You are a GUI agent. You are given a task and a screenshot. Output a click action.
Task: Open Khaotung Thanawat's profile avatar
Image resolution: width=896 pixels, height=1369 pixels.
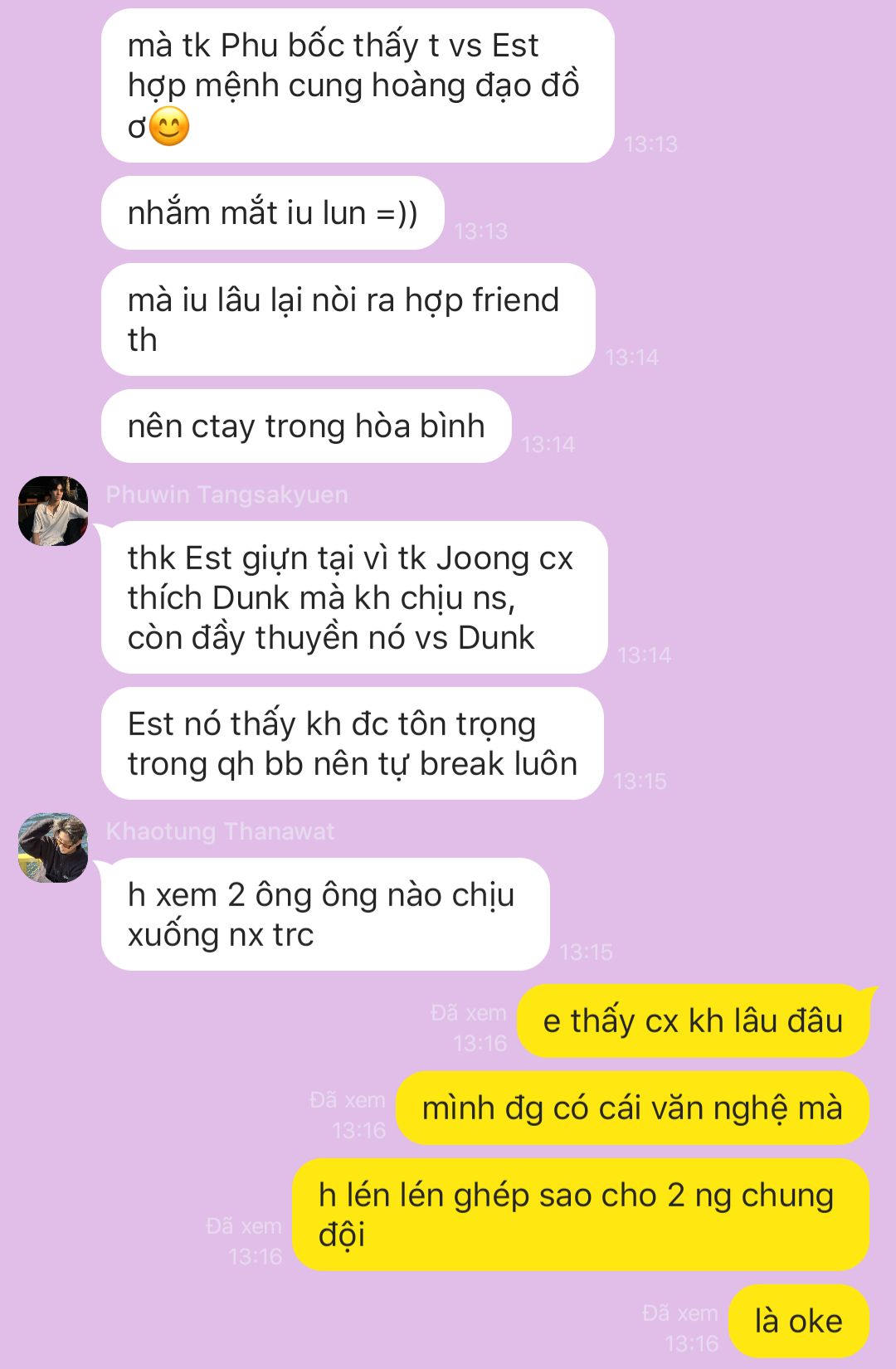click(x=53, y=848)
